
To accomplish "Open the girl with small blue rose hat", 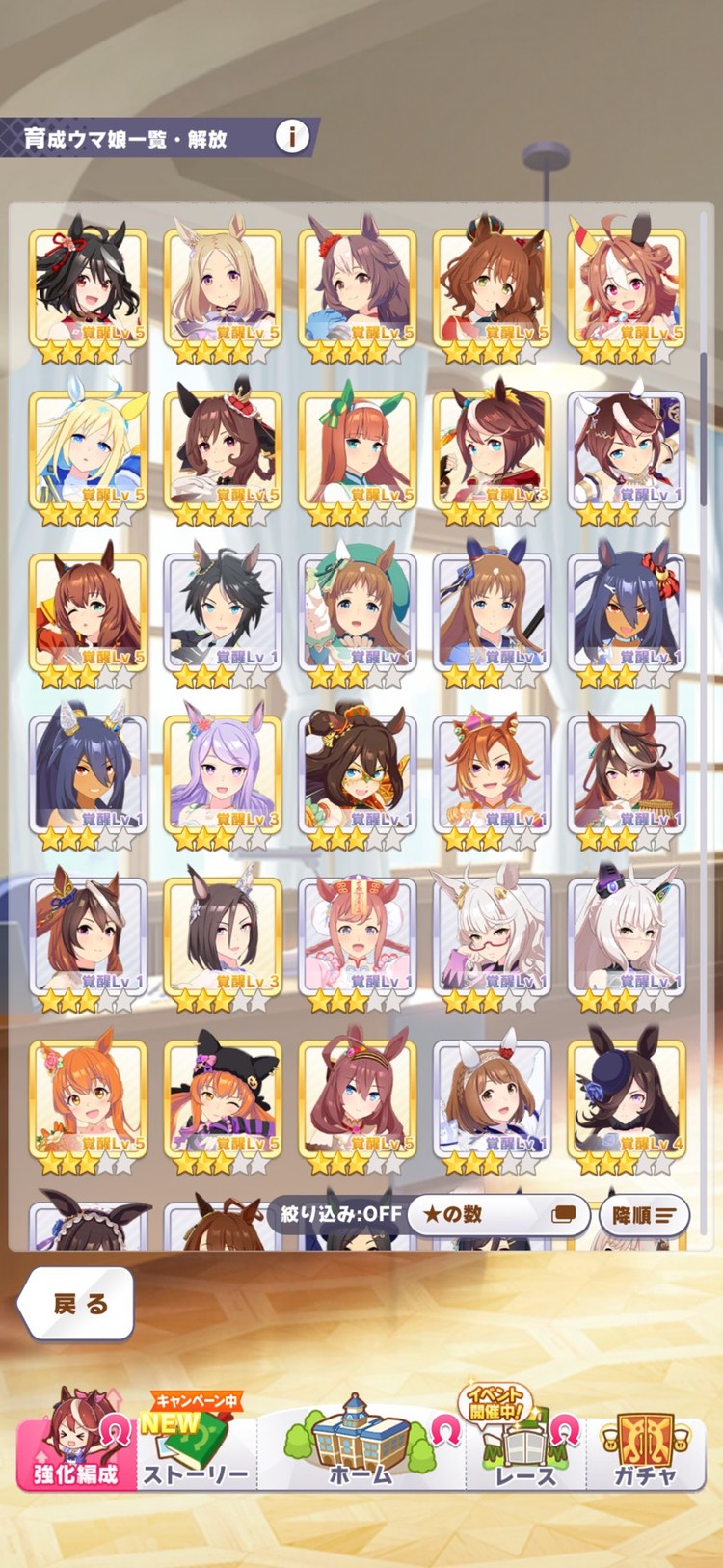I will [627, 1097].
